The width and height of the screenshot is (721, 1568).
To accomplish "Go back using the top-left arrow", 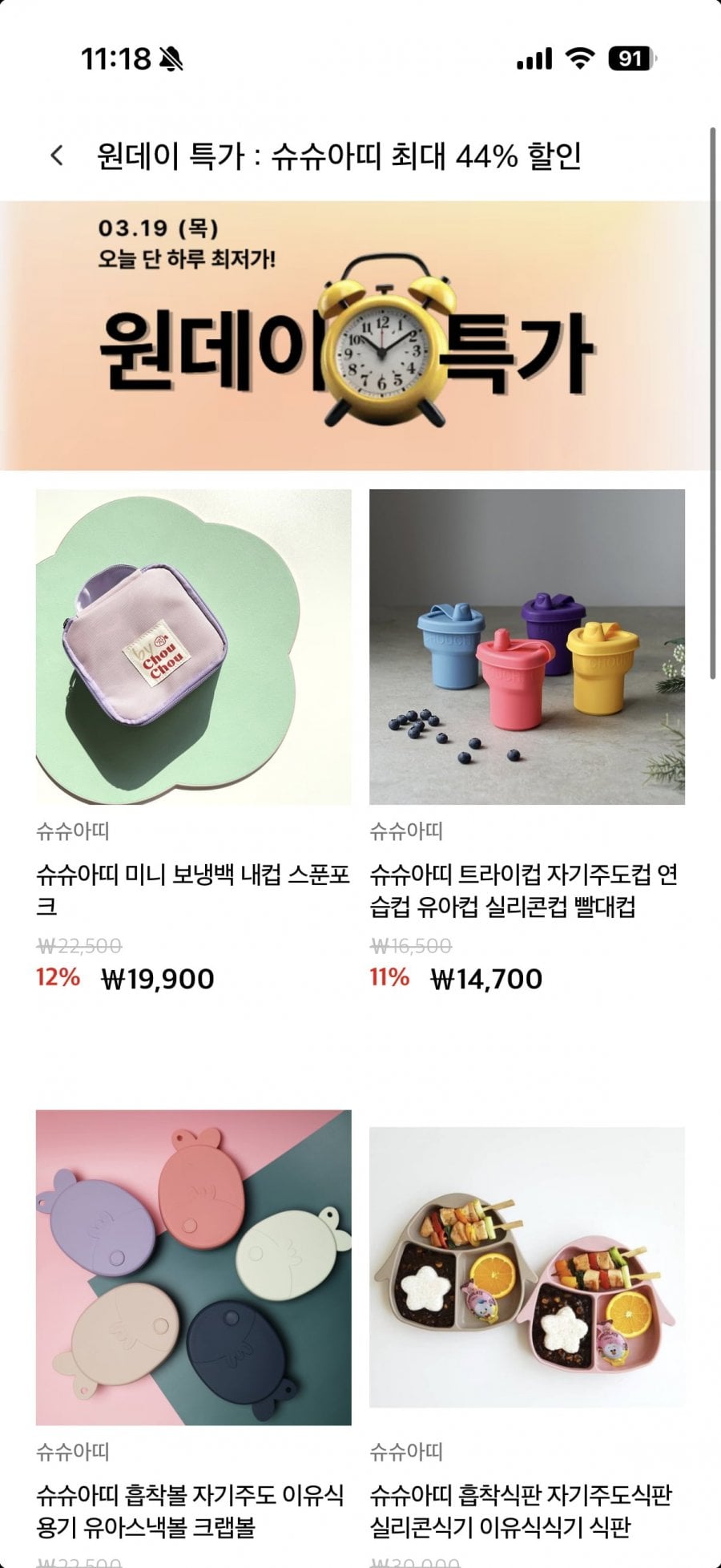I will (57, 156).
